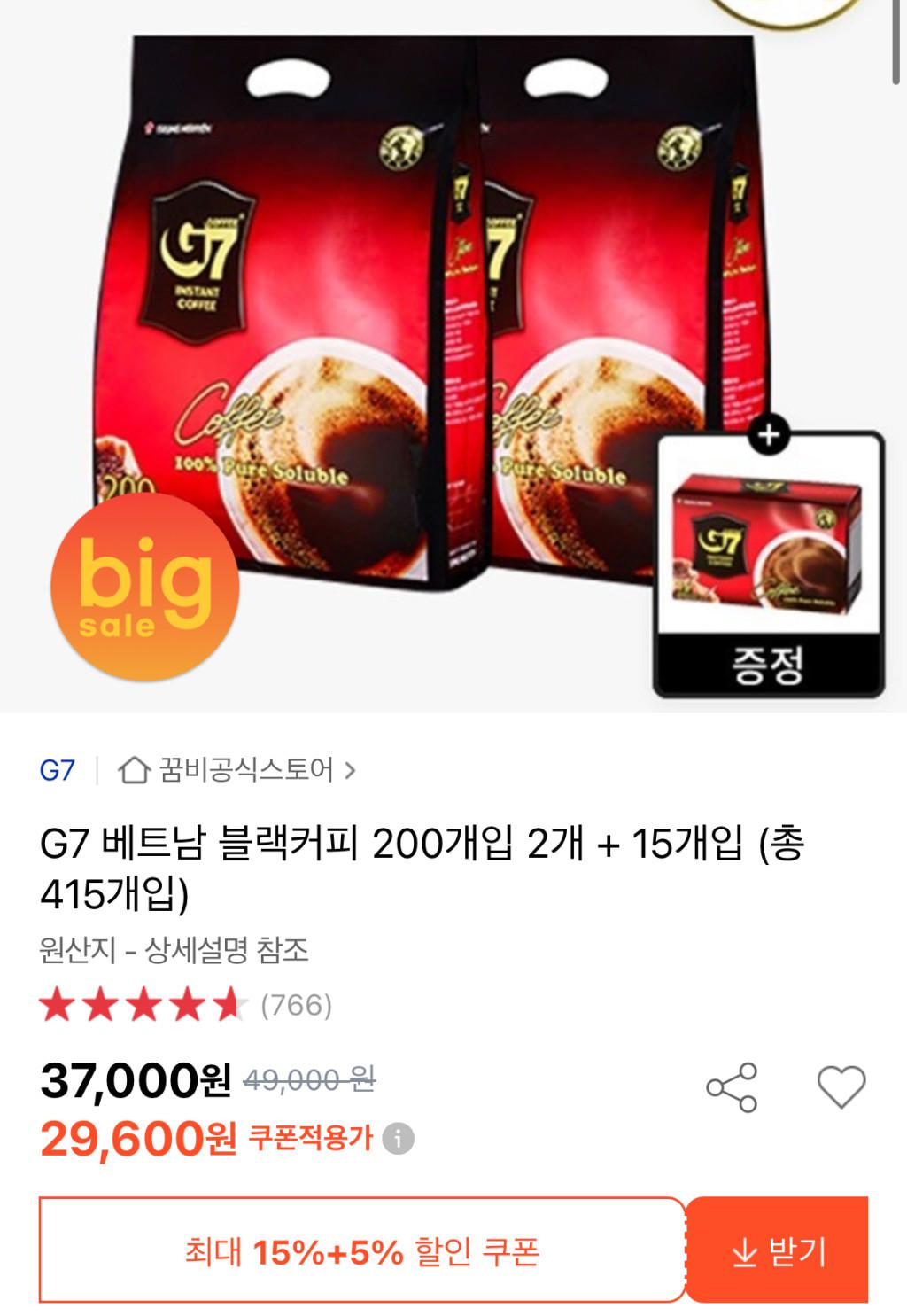Open the G7 brand link
The image size is (907, 1316).
[57, 770]
